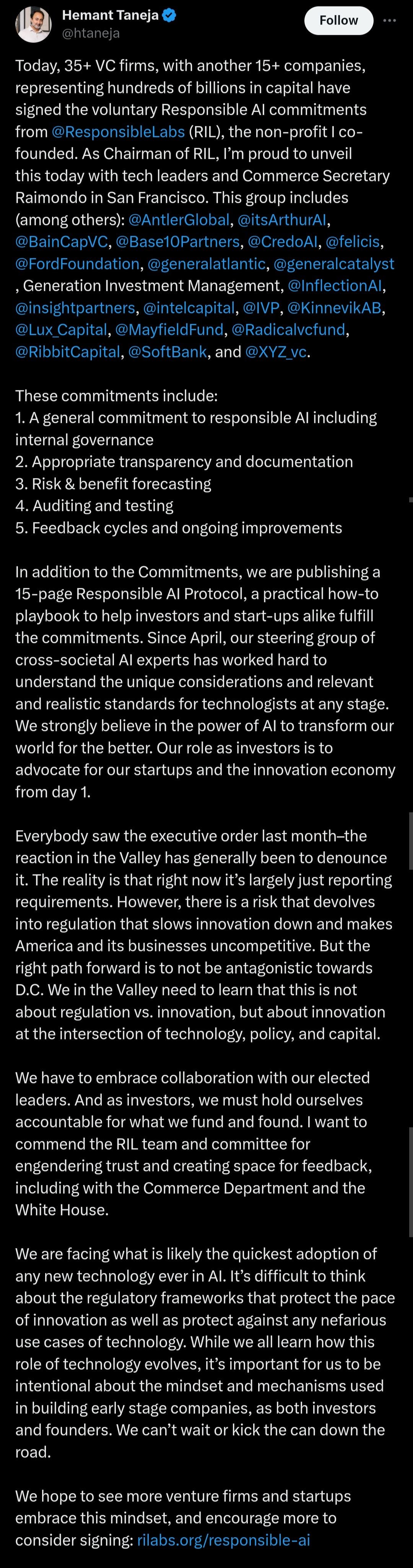Image resolution: width=413 pixels, height=1568 pixels.
Task: Open the @InflectionAI mention
Action: pos(335,286)
